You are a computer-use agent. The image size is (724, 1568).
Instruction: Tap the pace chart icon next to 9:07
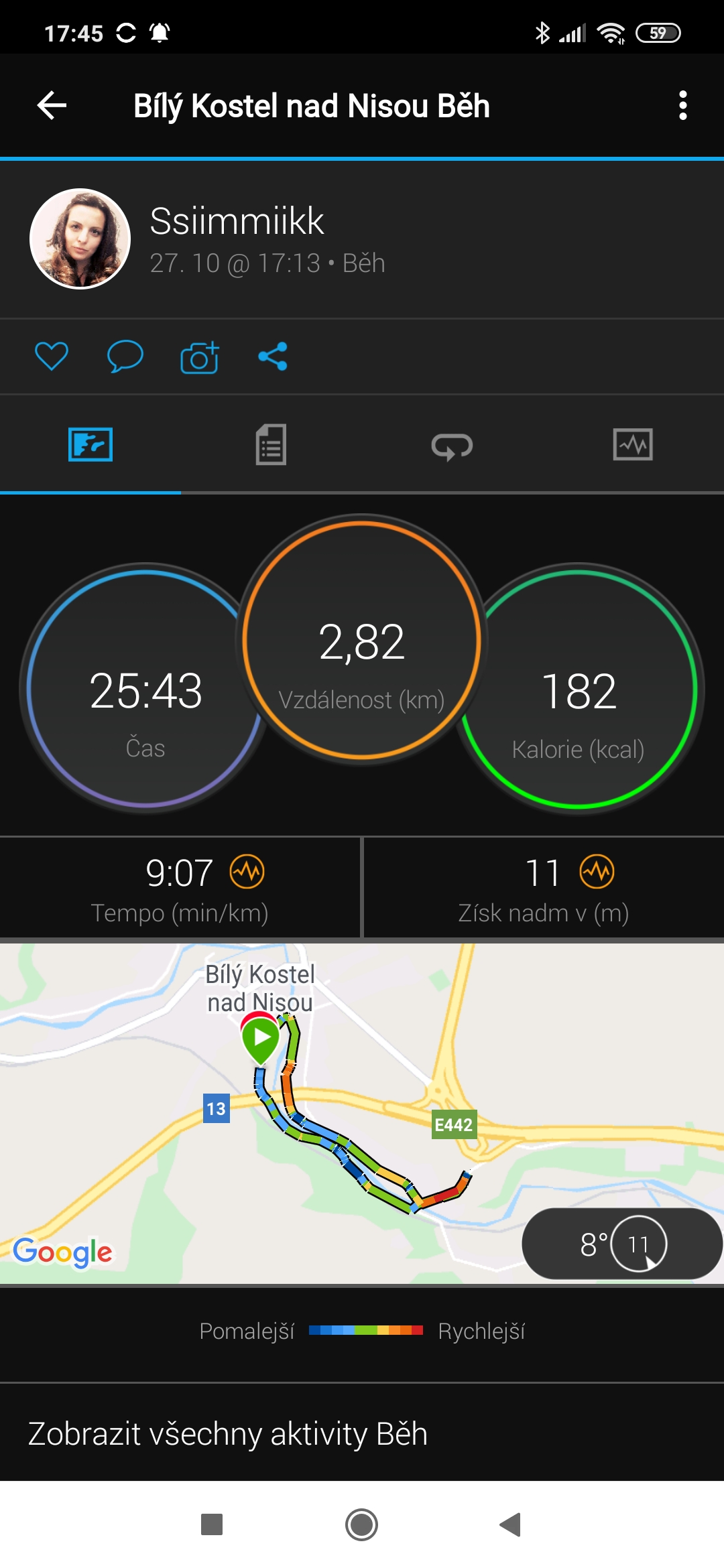tap(247, 872)
